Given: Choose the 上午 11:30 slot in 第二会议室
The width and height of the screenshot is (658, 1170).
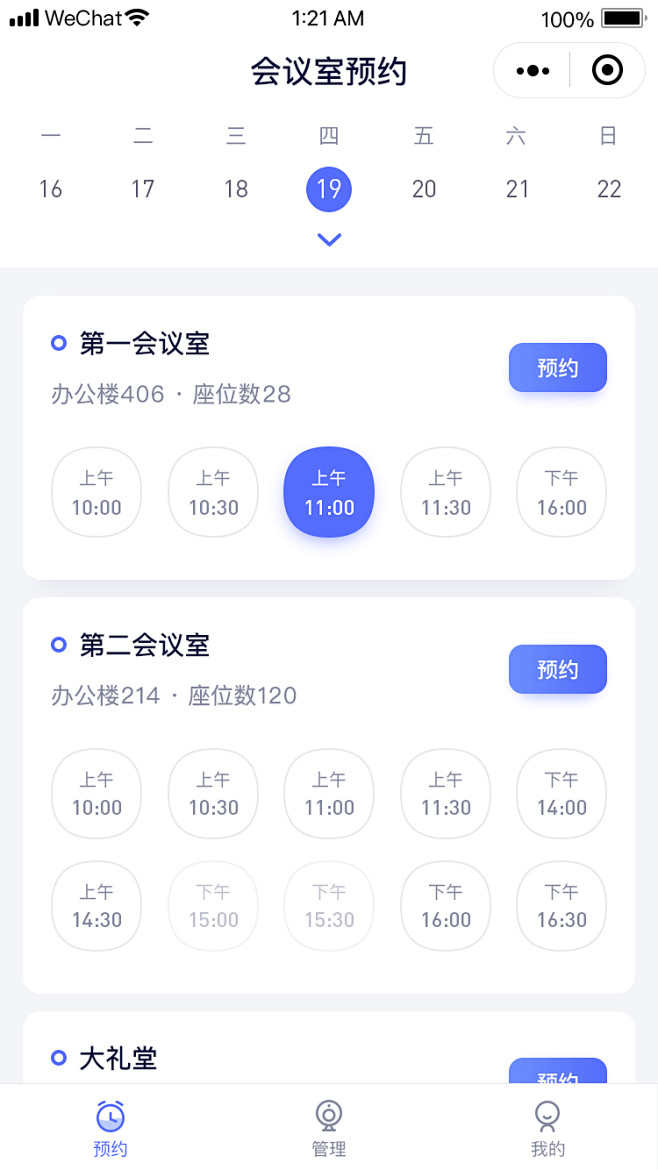Looking at the screenshot, I should pyautogui.click(x=445, y=793).
